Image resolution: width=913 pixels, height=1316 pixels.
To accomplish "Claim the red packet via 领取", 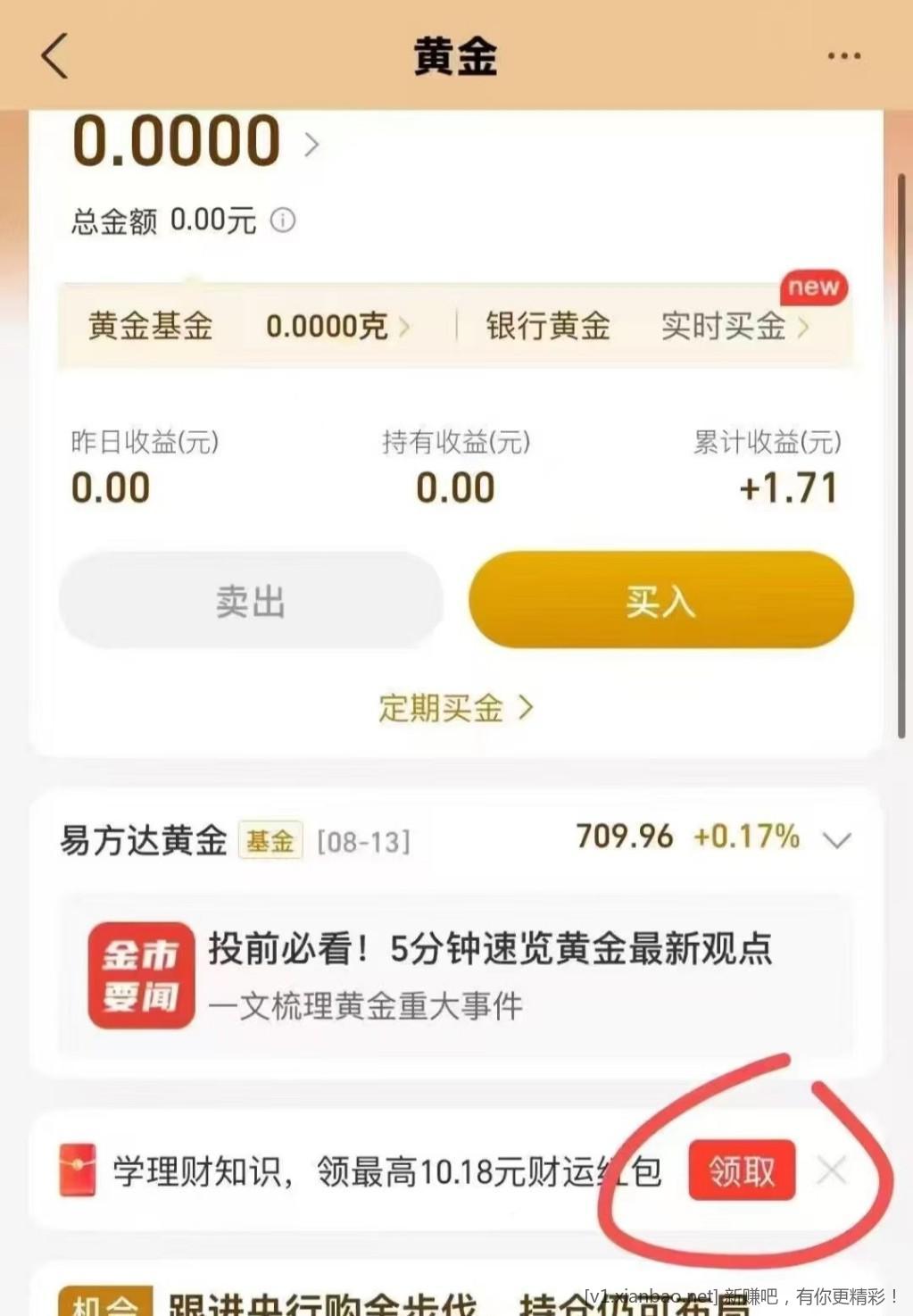I will click(741, 1170).
